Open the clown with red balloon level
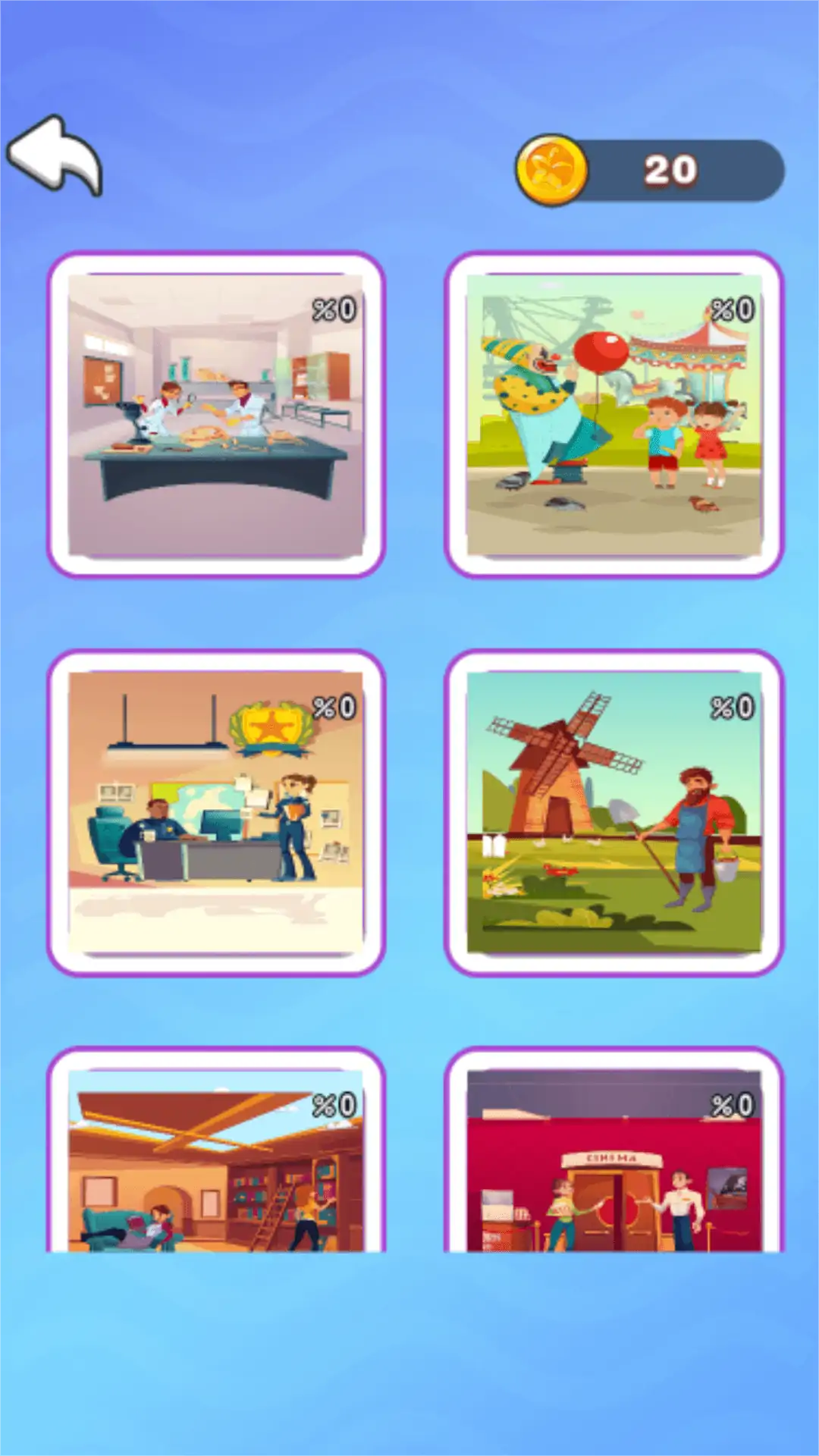Viewport: 819px width, 1456px height. 613,415
